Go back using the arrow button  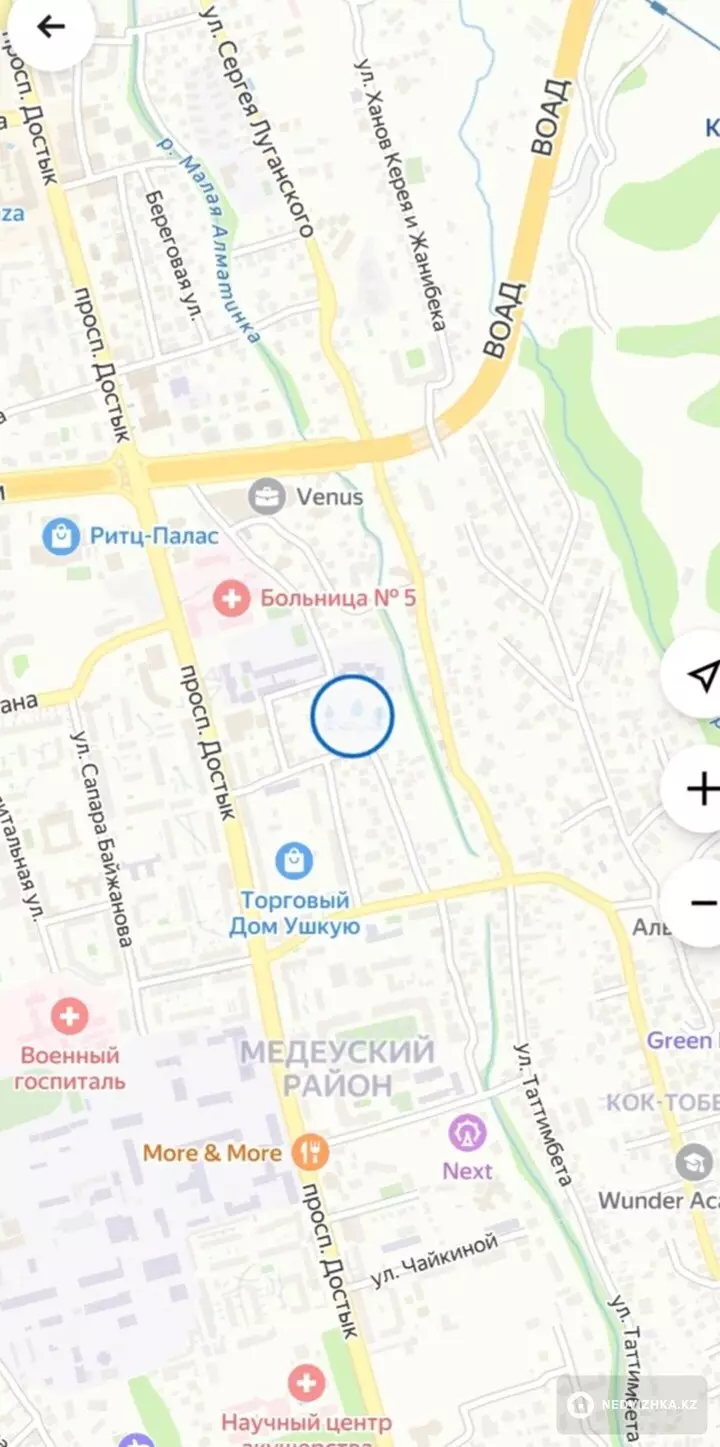(x=50, y=27)
